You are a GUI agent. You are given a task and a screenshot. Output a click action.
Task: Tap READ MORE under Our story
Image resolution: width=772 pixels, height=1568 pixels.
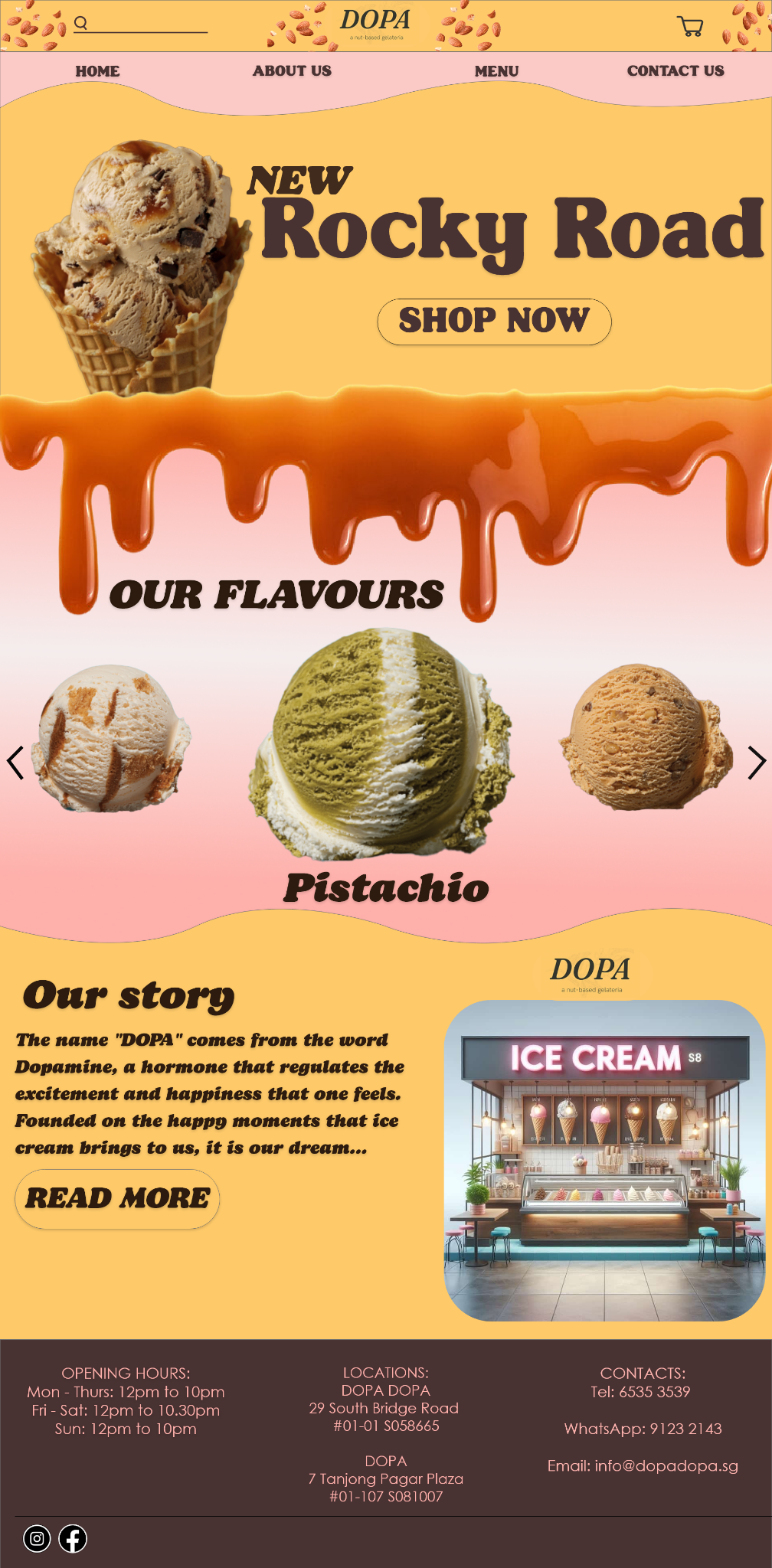(x=117, y=1199)
